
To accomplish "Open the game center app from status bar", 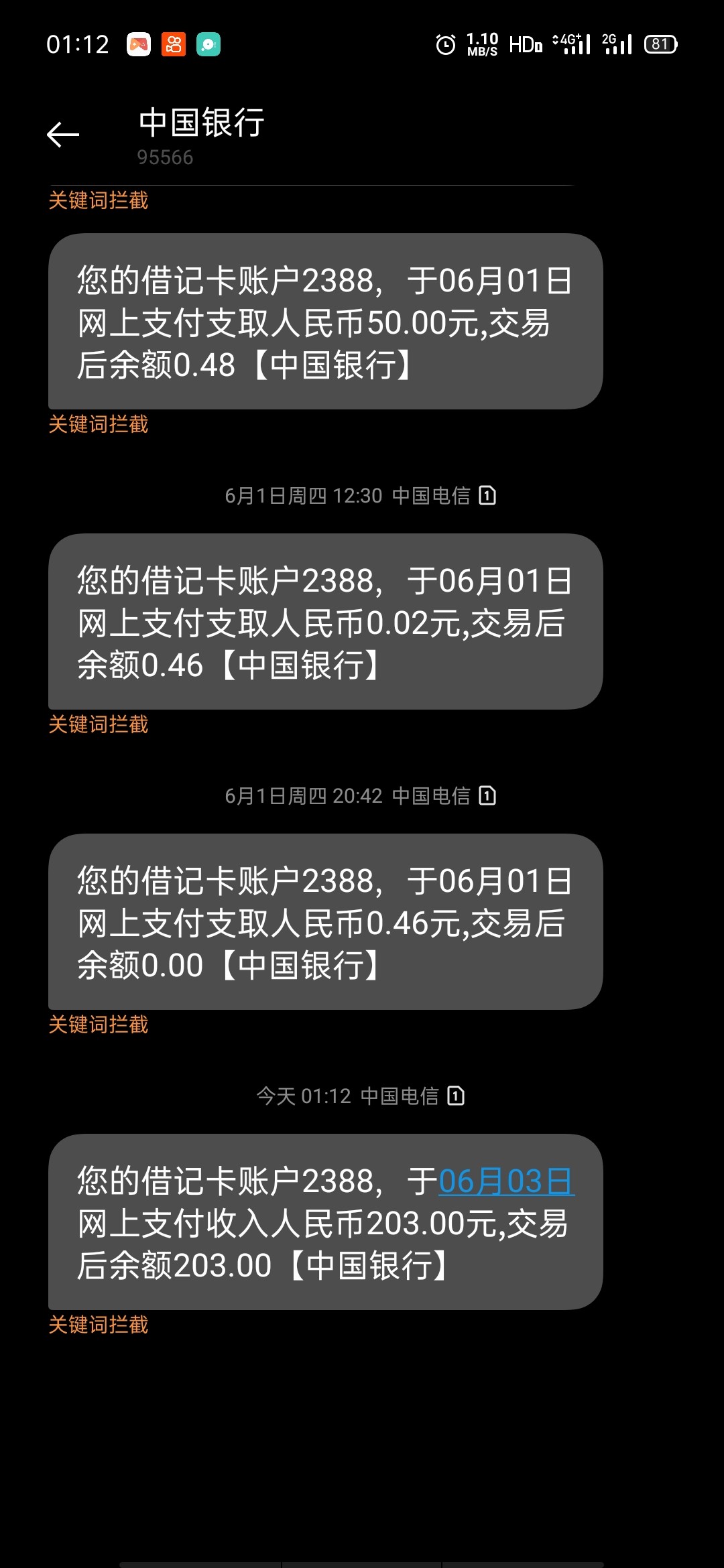I will point(139,45).
